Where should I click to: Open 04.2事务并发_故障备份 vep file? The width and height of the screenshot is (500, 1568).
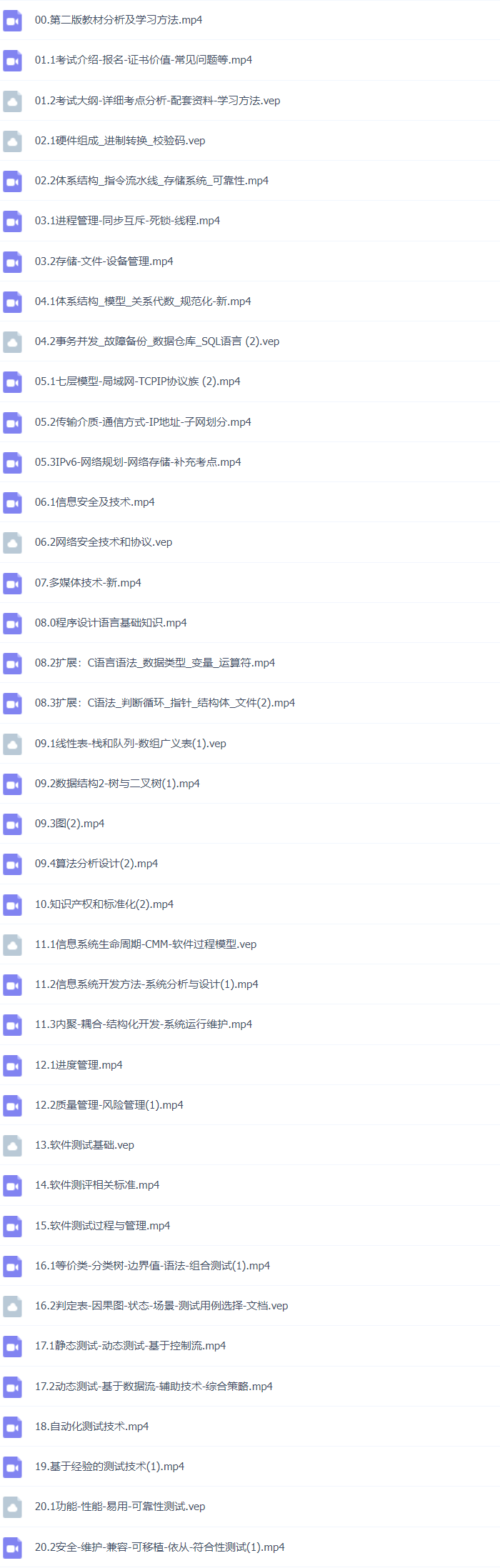point(157,341)
